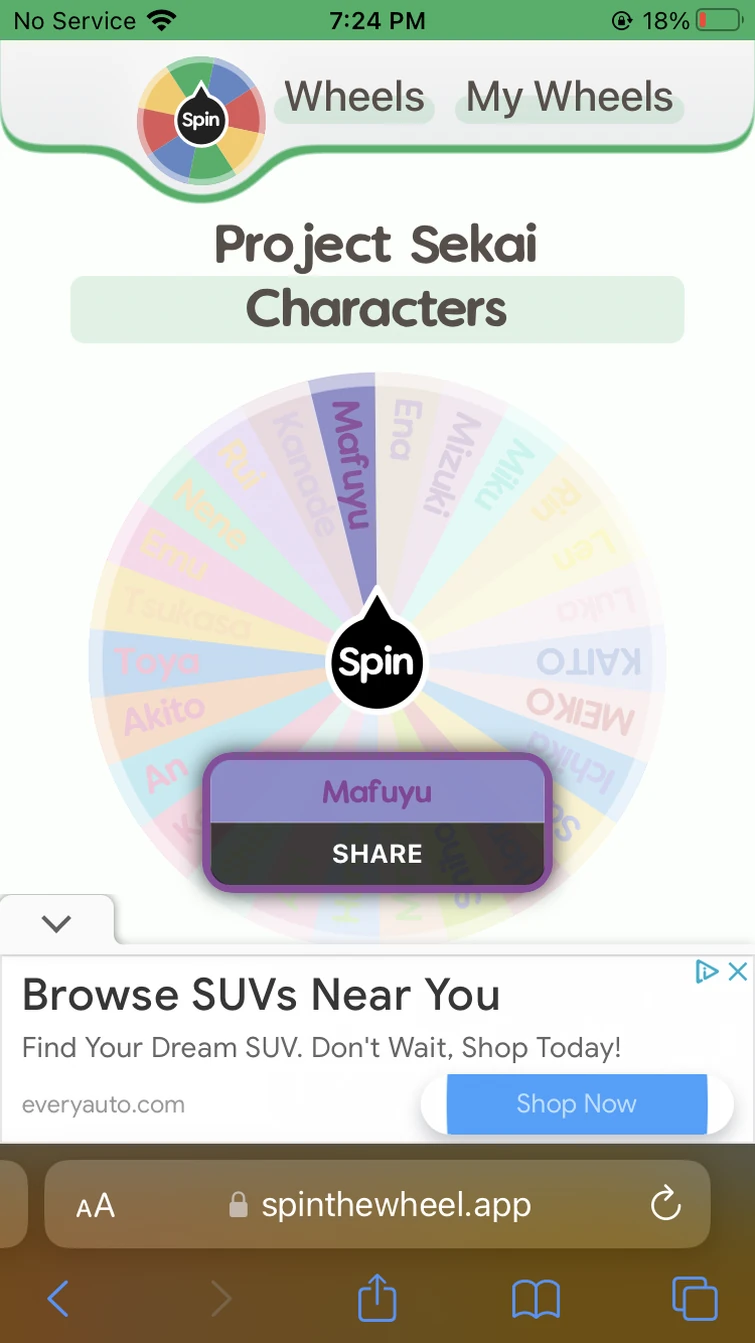Image resolution: width=755 pixels, height=1343 pixels.
Task: Close the SUV advertisement
Action: pyautogui.click(x=737, y=970)
